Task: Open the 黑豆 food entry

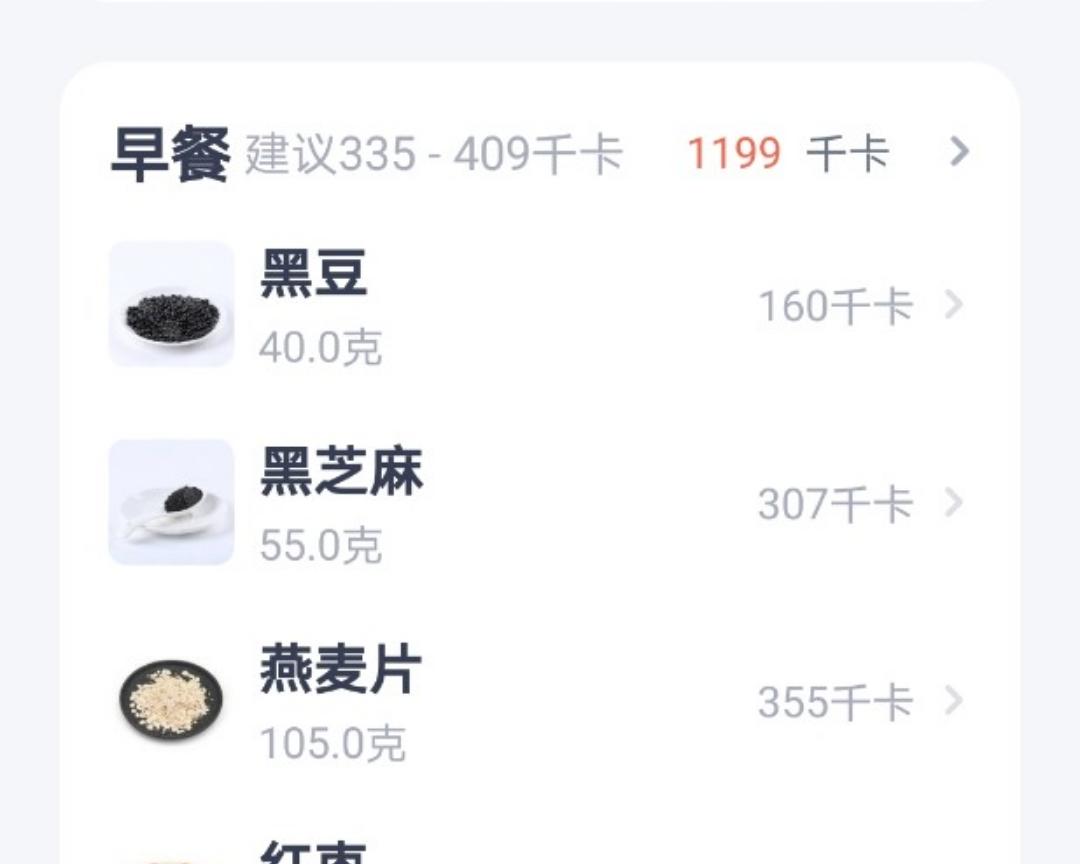Action: click(x=540, y=304)
